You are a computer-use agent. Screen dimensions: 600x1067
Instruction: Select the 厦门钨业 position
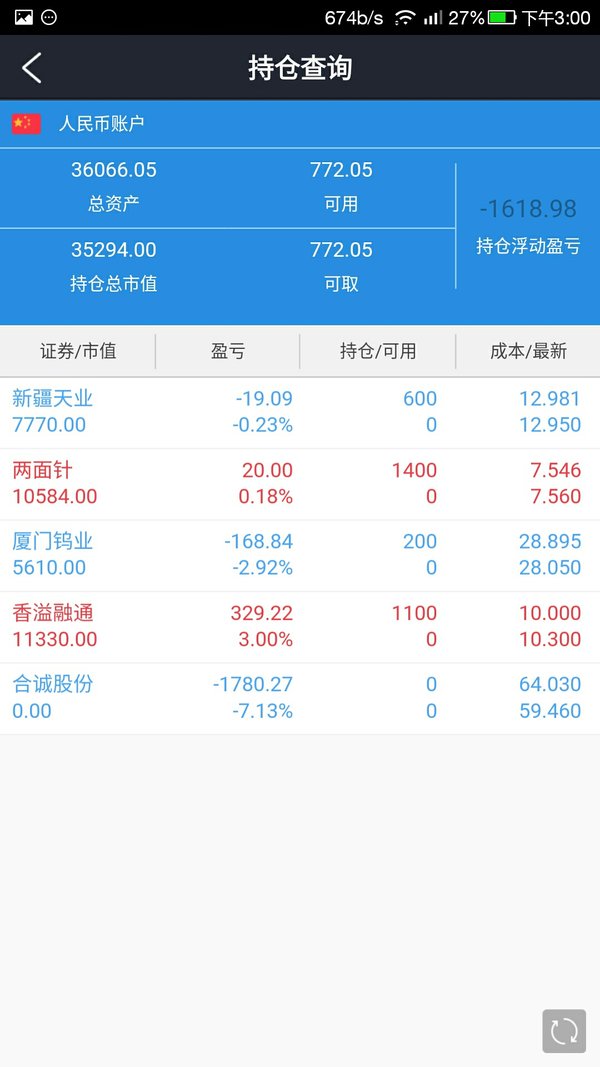(x=300, y=556)
